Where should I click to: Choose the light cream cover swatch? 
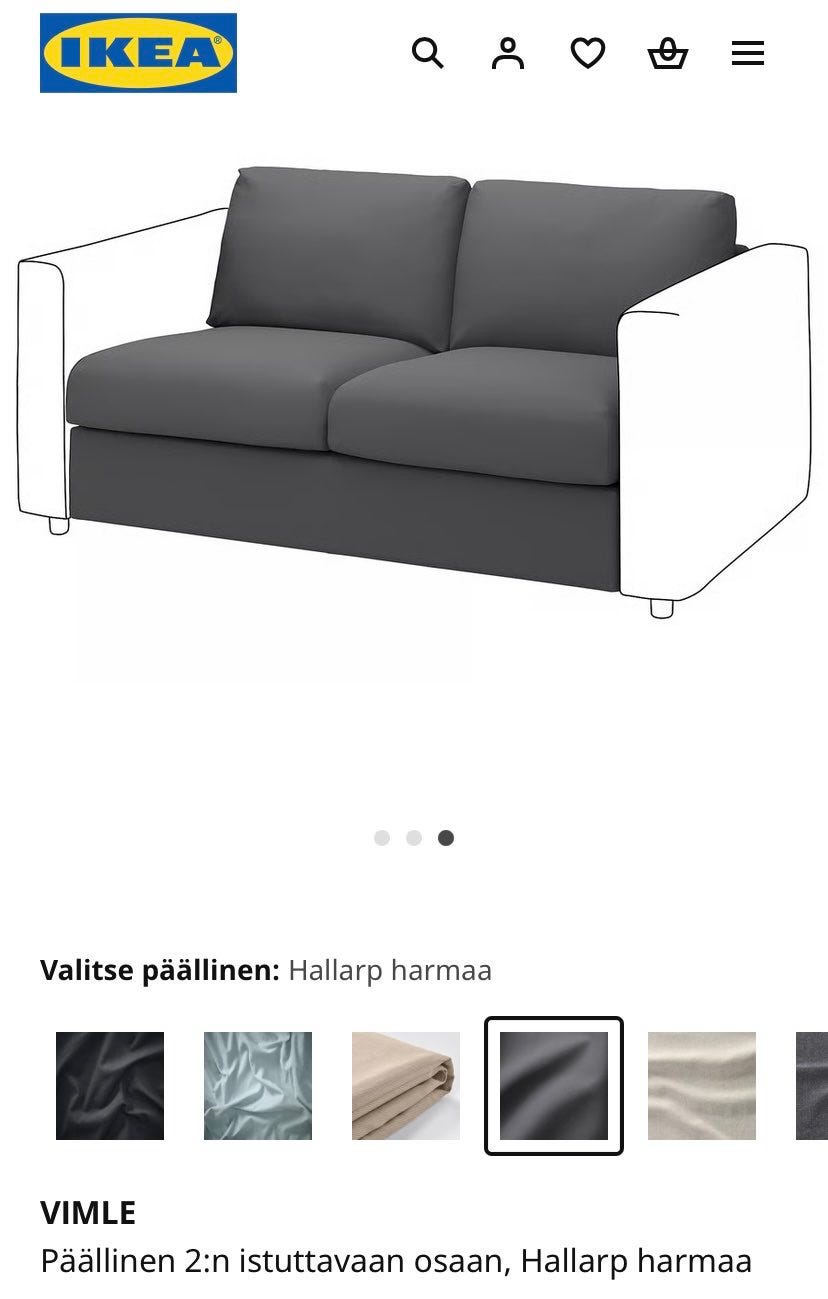pos(702,1086)
